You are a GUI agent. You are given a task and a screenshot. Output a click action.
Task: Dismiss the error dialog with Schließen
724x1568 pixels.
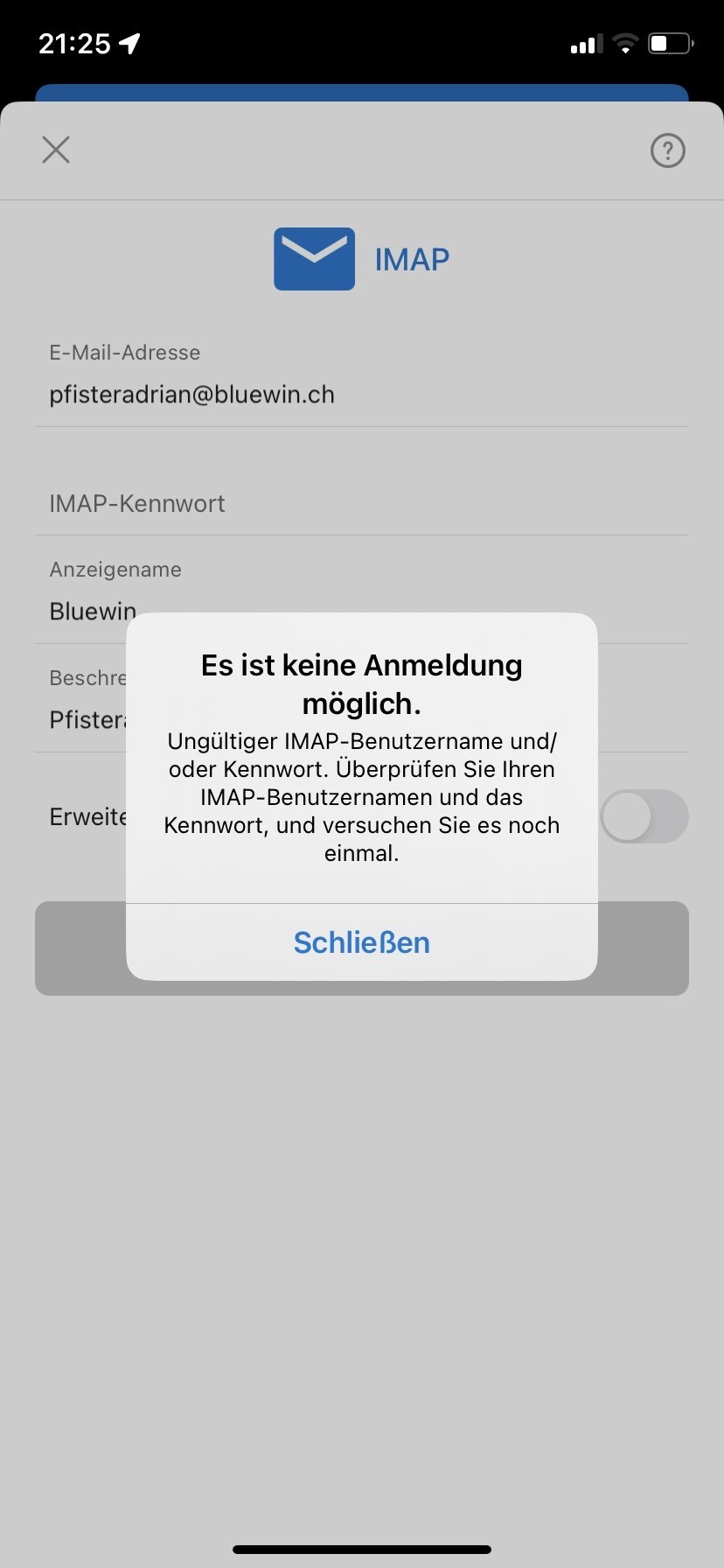361,942
